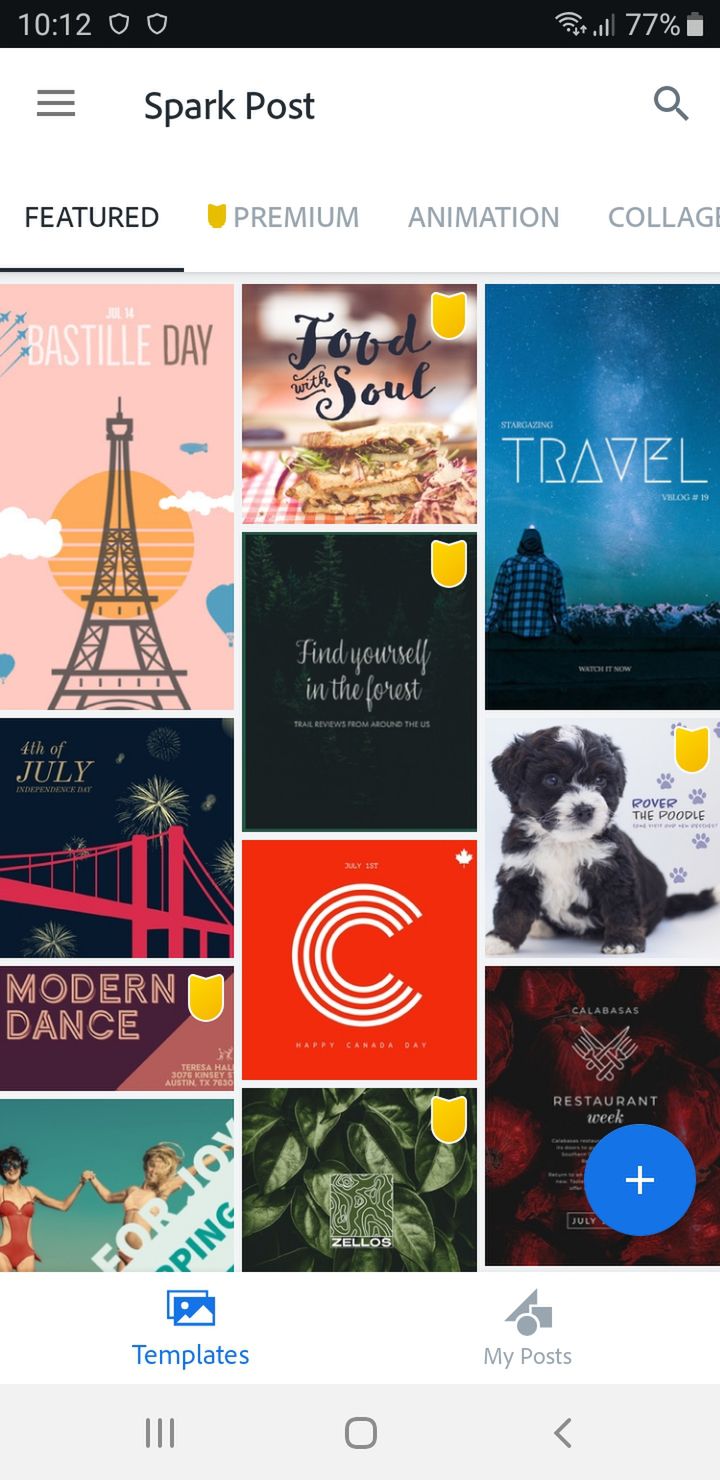
Task: Open the Bastille Day template
Action: coord(117,497)
